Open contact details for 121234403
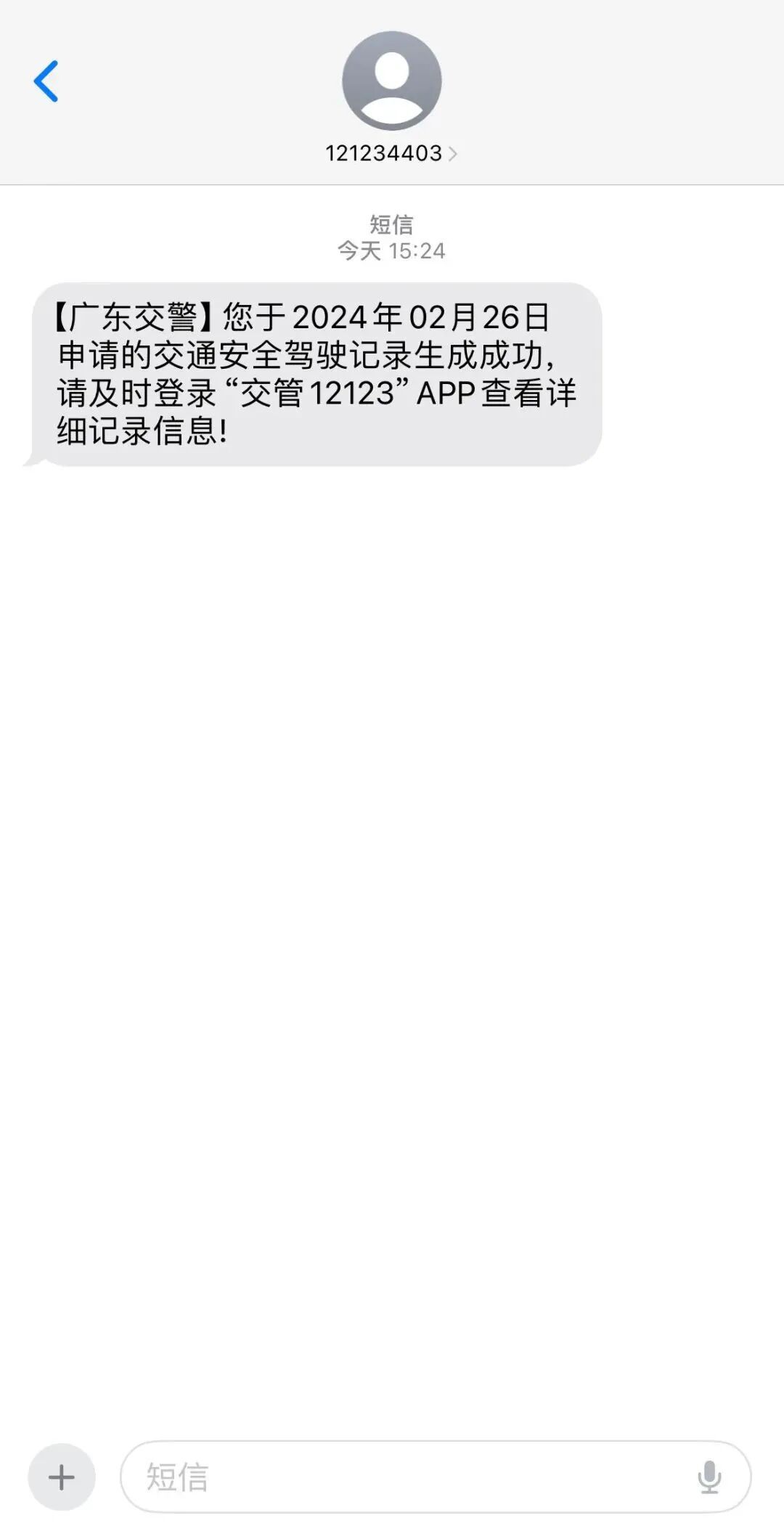 [x=391, y=153]
